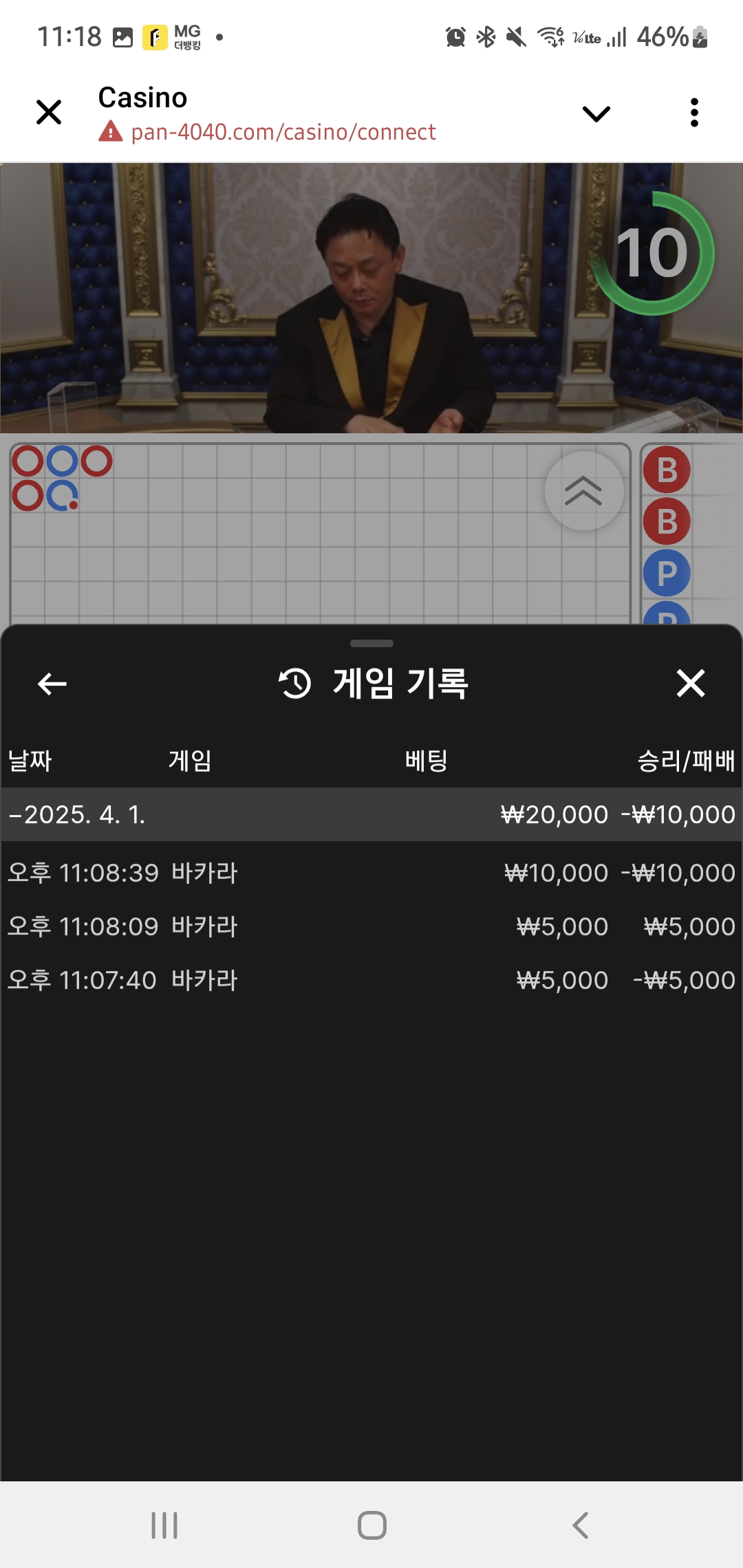Open the 11:08:09 baccarat record

pyautogui.click(x=371, y=927)
